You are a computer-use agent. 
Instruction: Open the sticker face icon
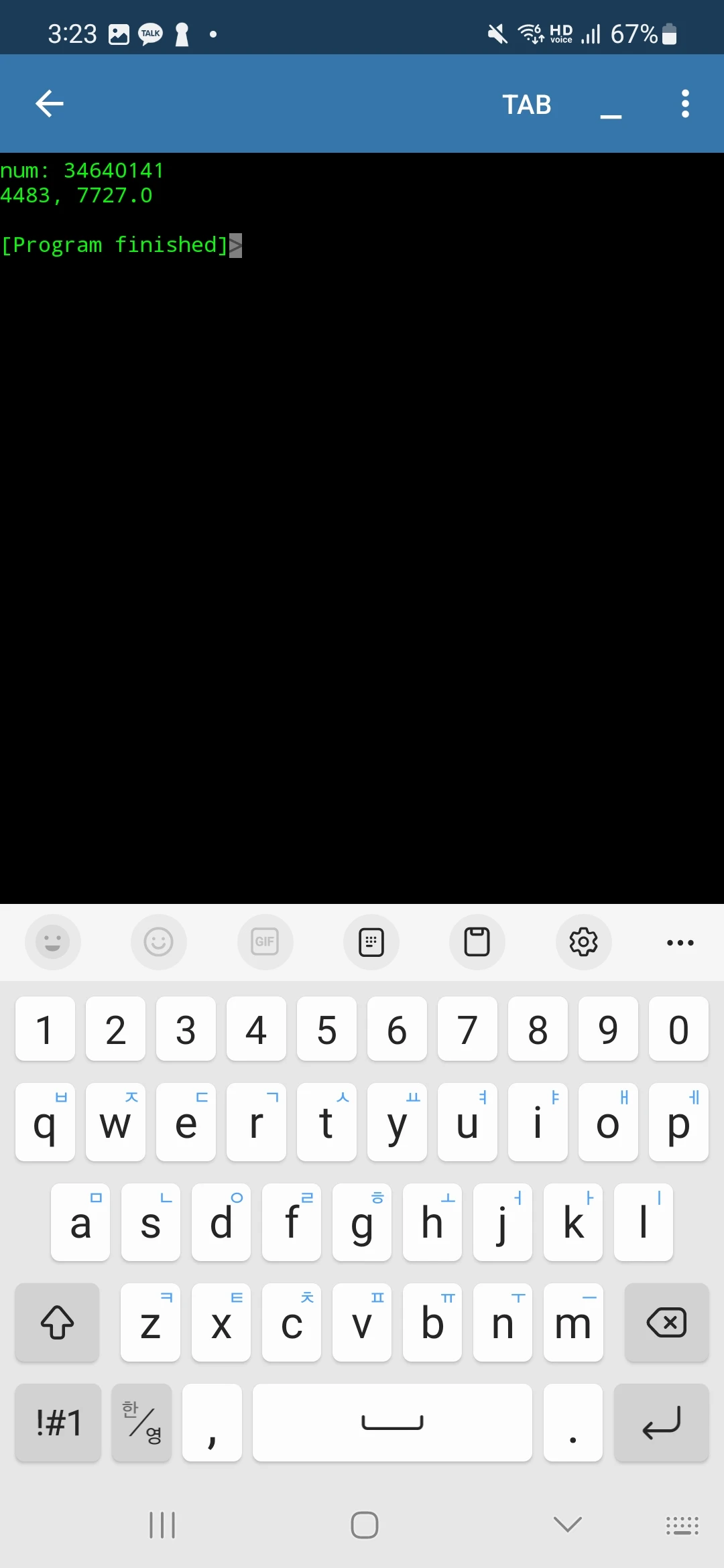[x=52, y=942]
